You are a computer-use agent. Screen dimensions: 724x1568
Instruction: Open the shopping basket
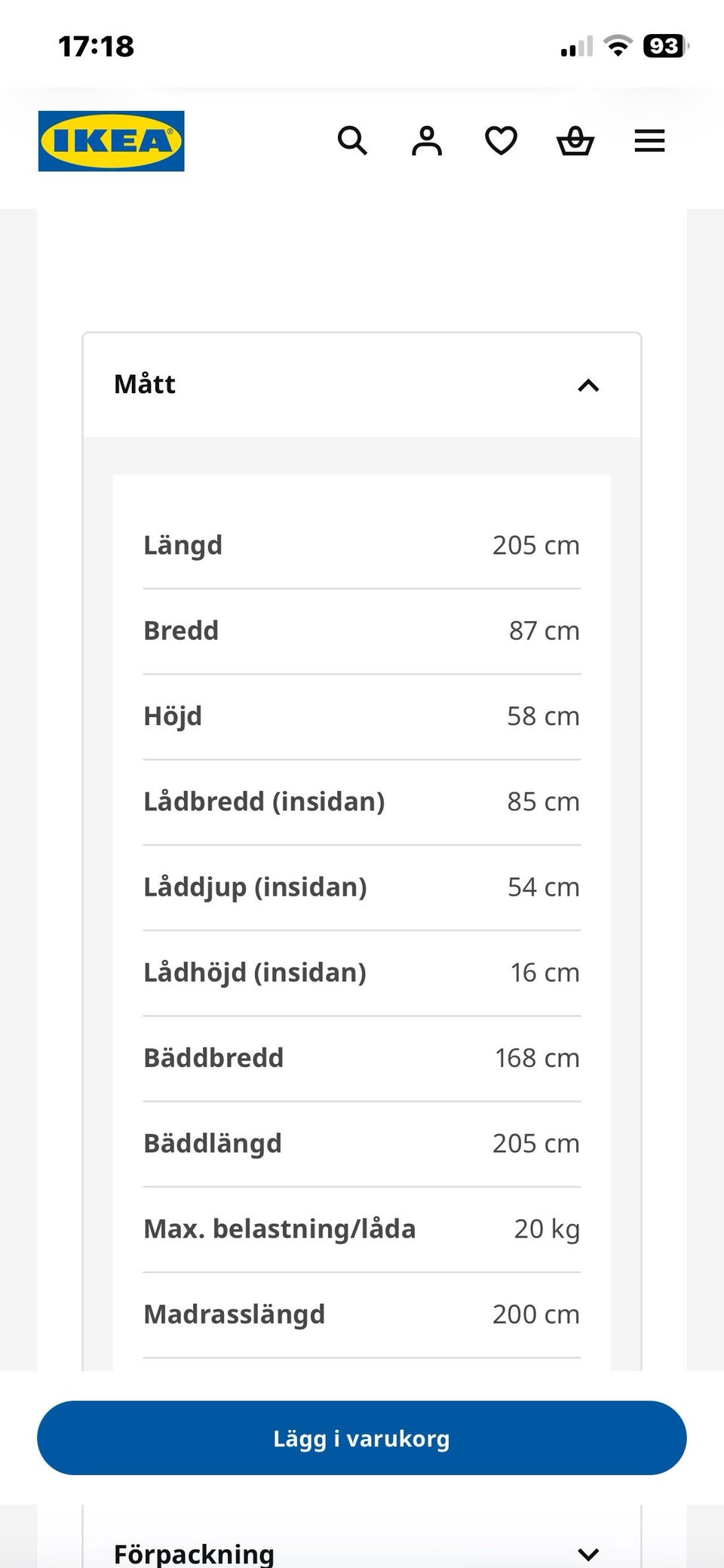(x=575, y=140)
